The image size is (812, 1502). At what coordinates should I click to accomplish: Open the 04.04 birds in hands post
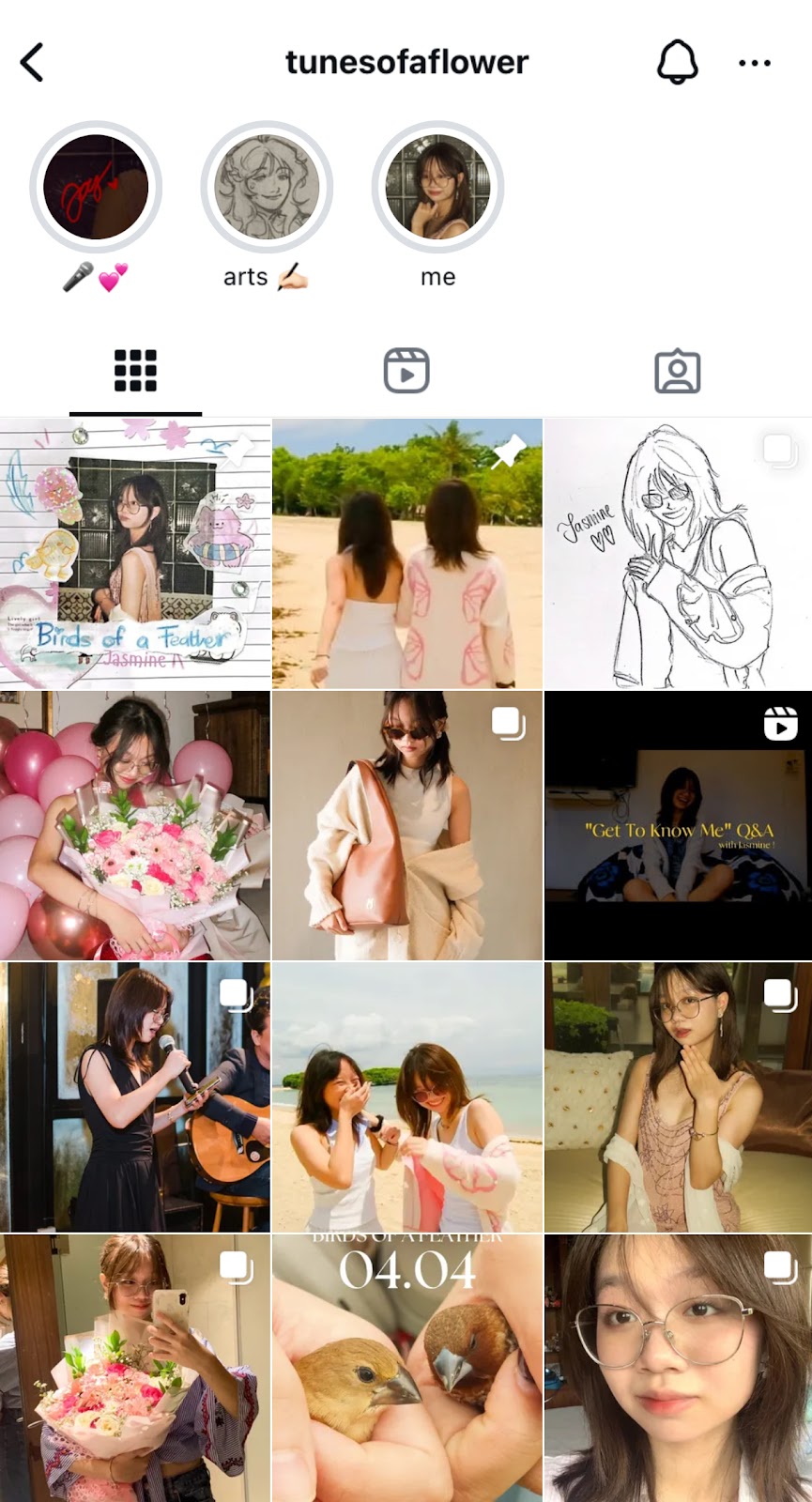pyautogui.click(x=406, y=1368)
